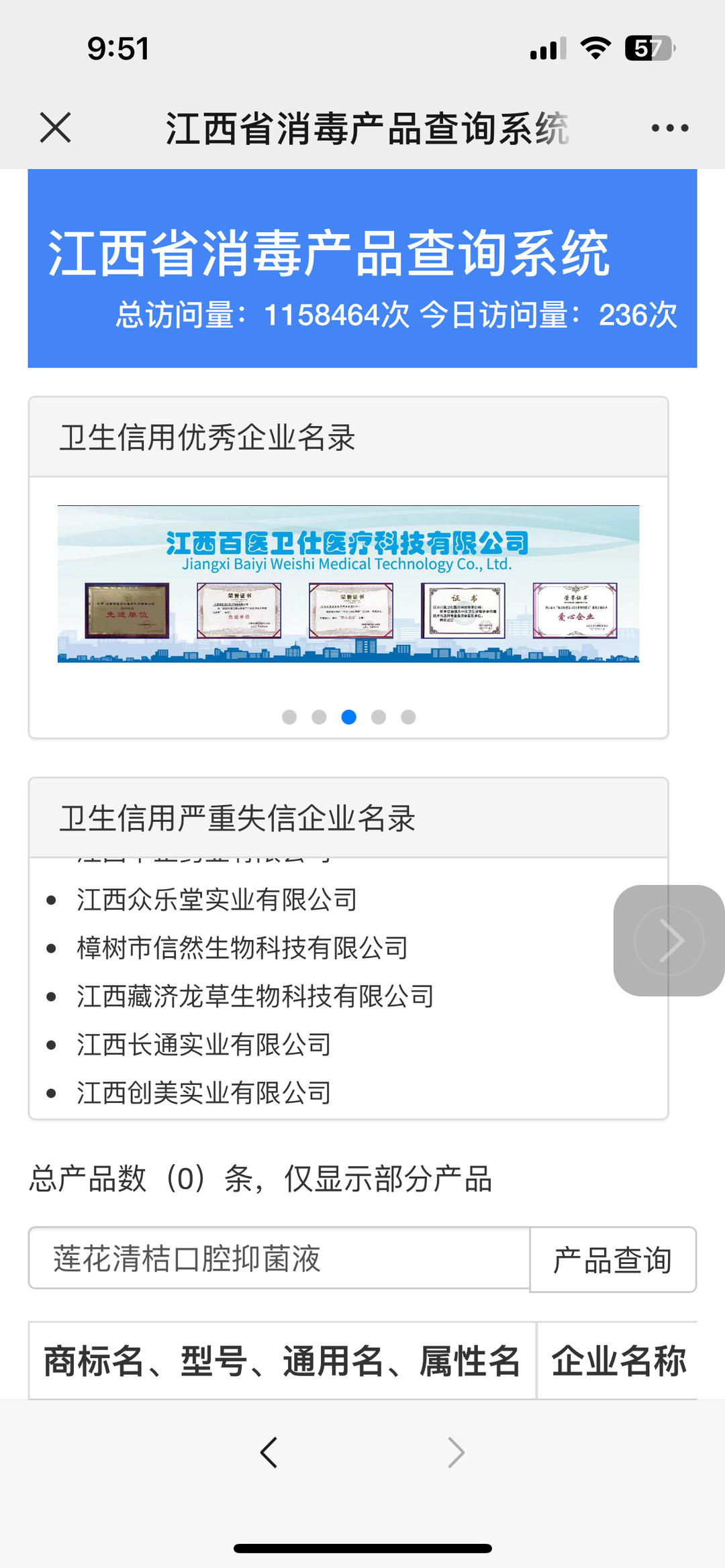Tap the floating forward arrow button
Screen dimensions: 725x1568
669,940
